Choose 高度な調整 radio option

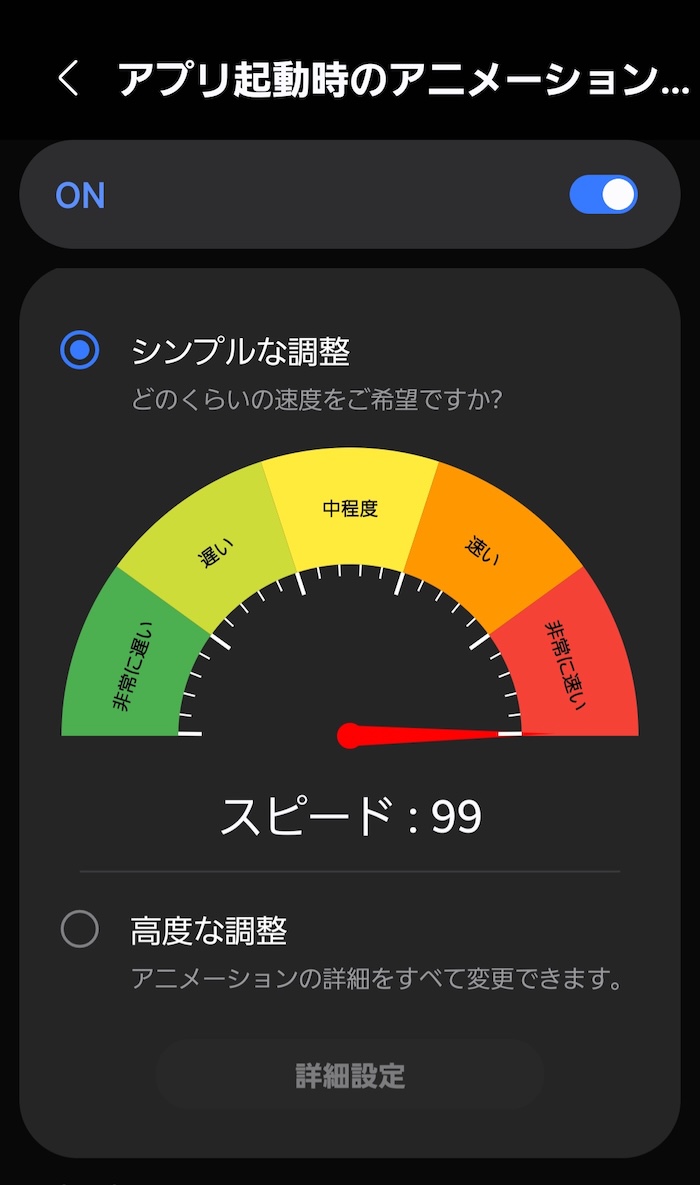pyautogui.click(x=80, y=930)
